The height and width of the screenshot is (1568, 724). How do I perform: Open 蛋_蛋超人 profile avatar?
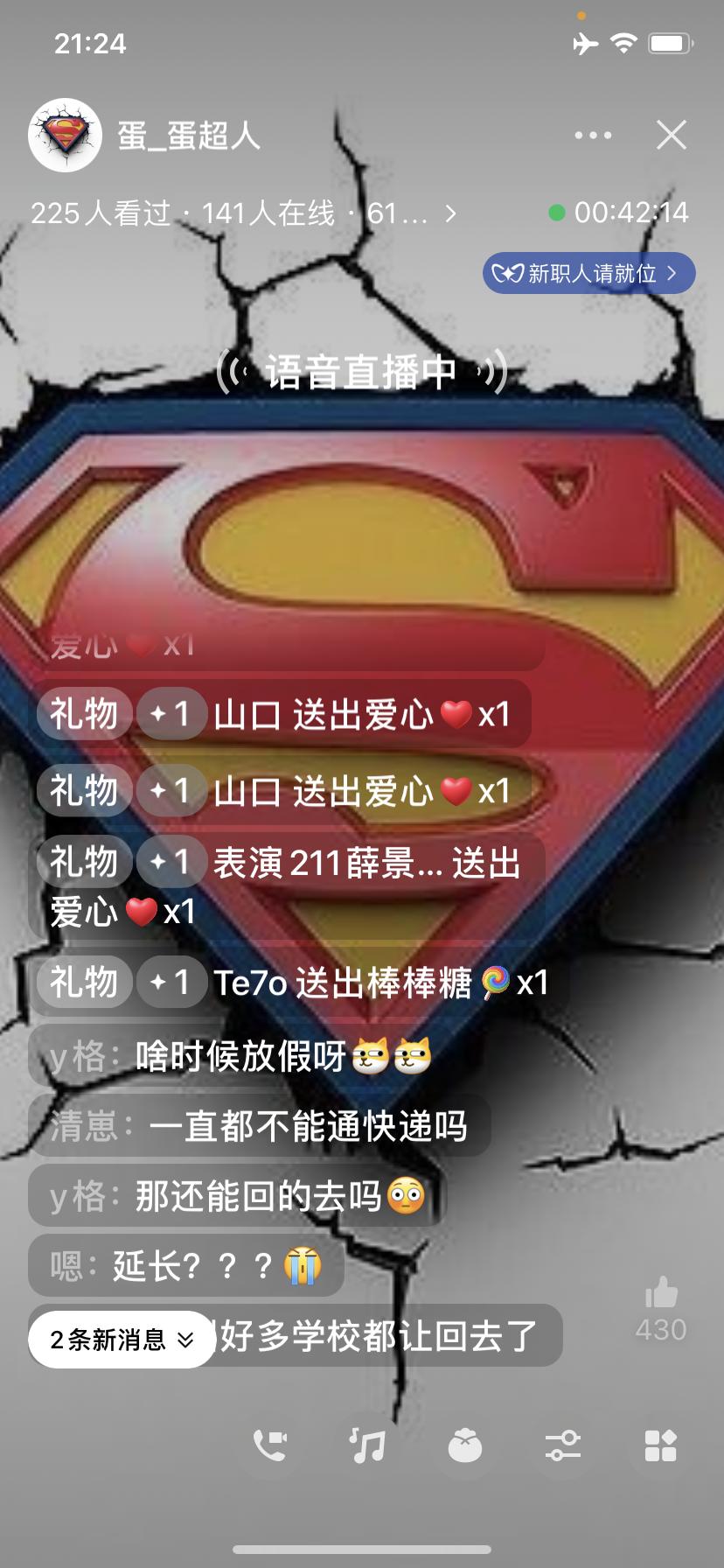click(66, 135)
